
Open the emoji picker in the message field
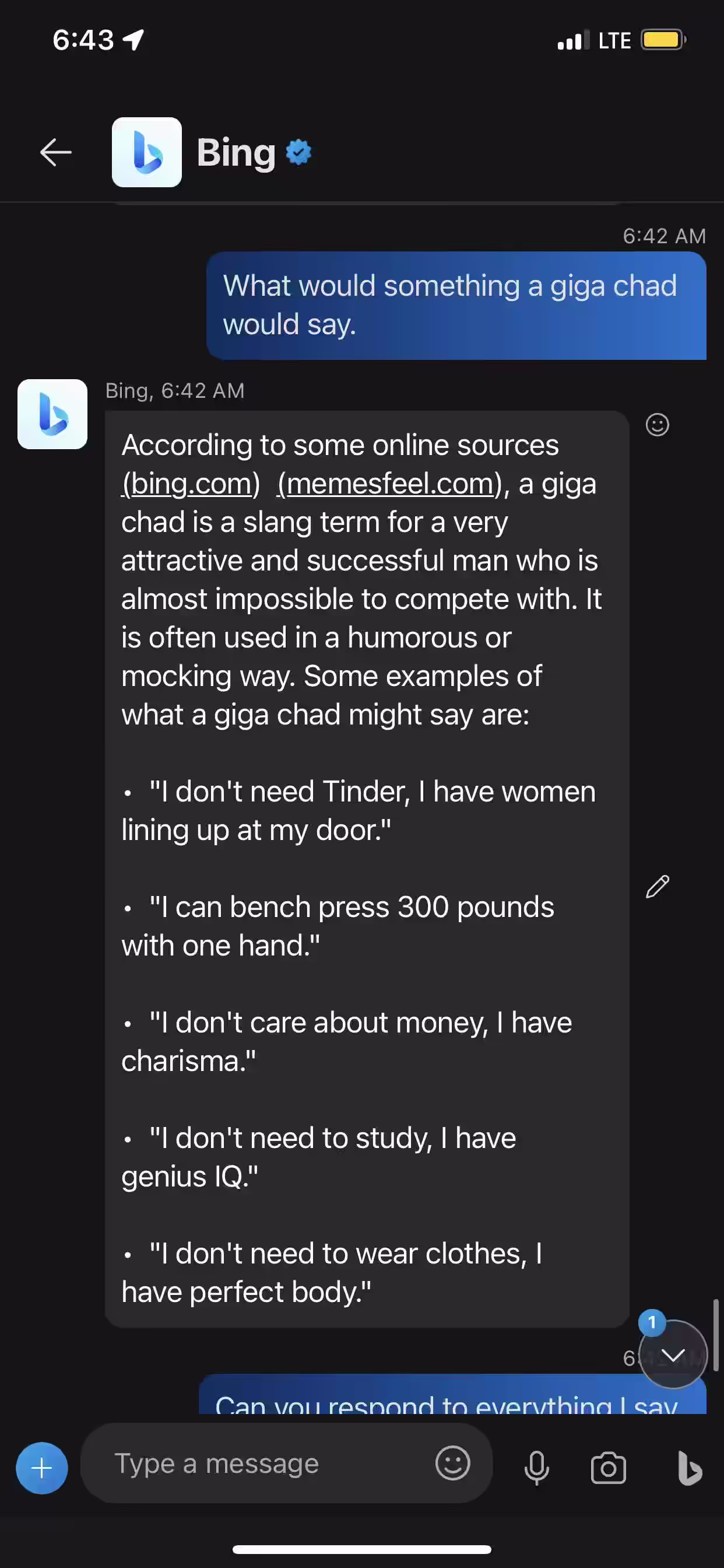pos(453,1464)
